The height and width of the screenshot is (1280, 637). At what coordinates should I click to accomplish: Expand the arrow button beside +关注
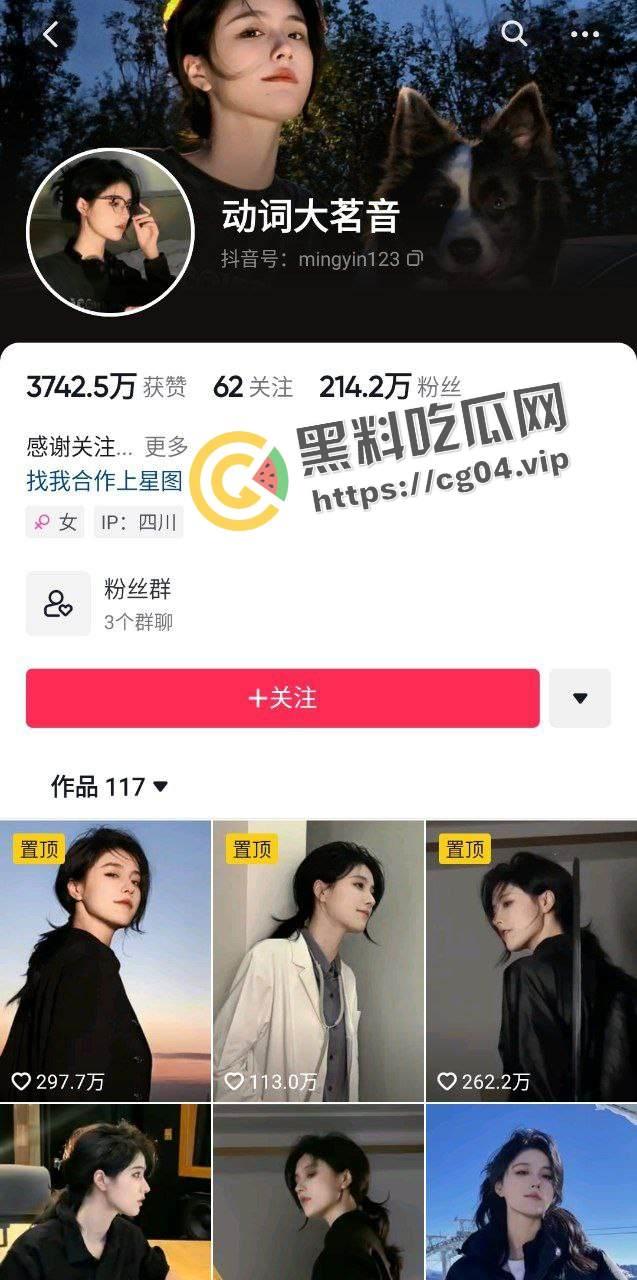tap(580, 698)
